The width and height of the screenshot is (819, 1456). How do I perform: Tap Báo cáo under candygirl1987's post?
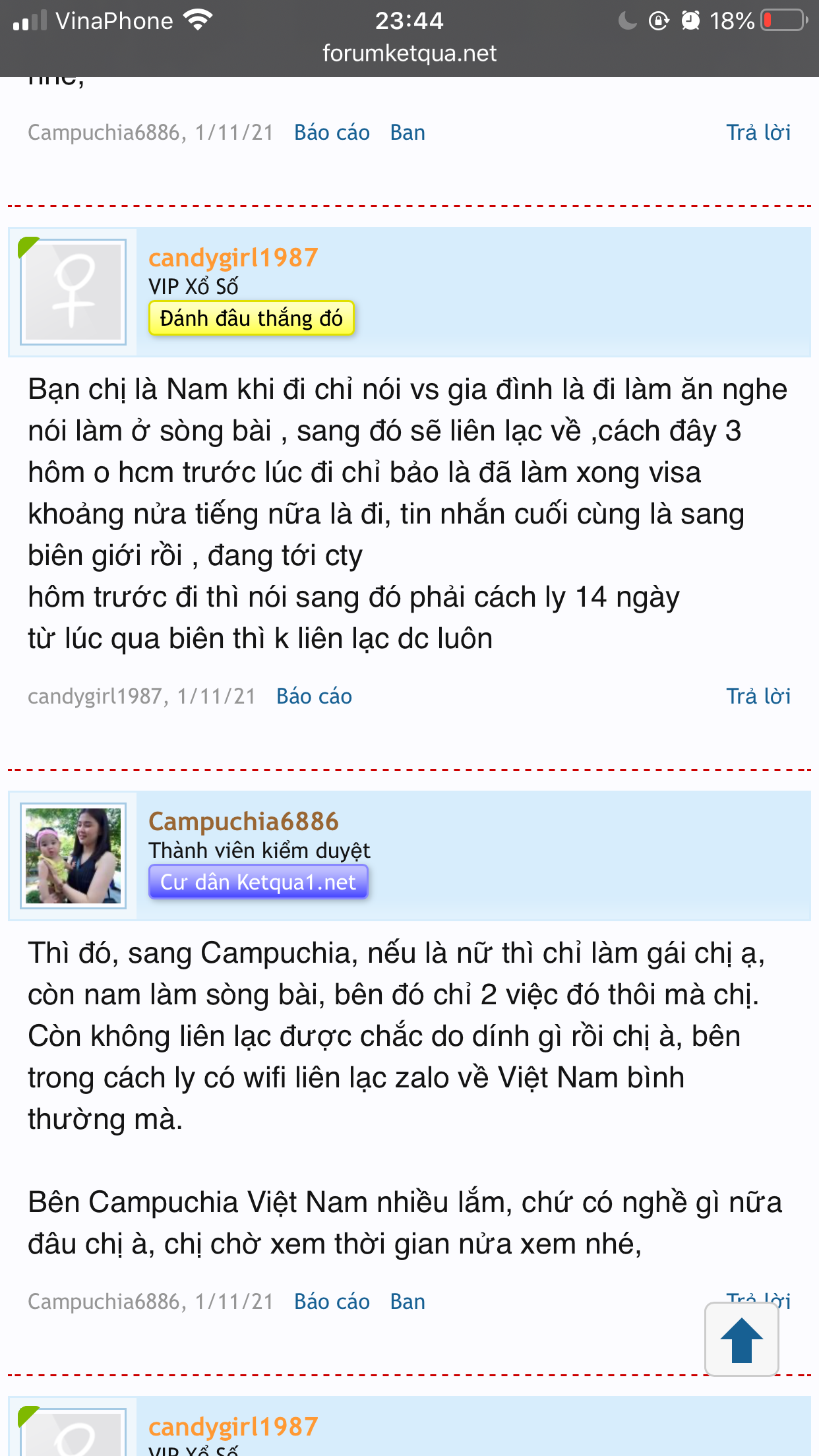point(314,696)
